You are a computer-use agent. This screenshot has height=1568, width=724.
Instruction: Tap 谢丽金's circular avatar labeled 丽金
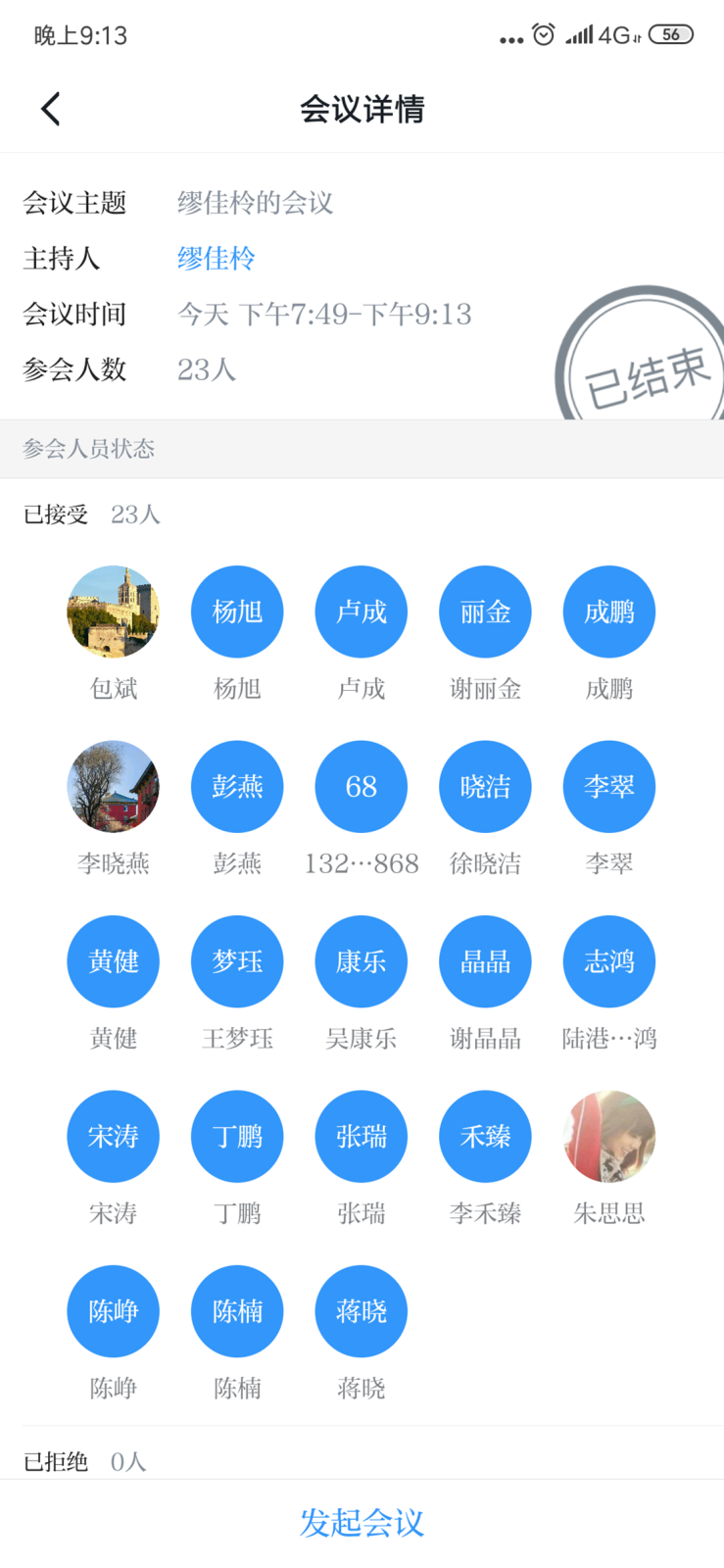(x=485, y=611)
